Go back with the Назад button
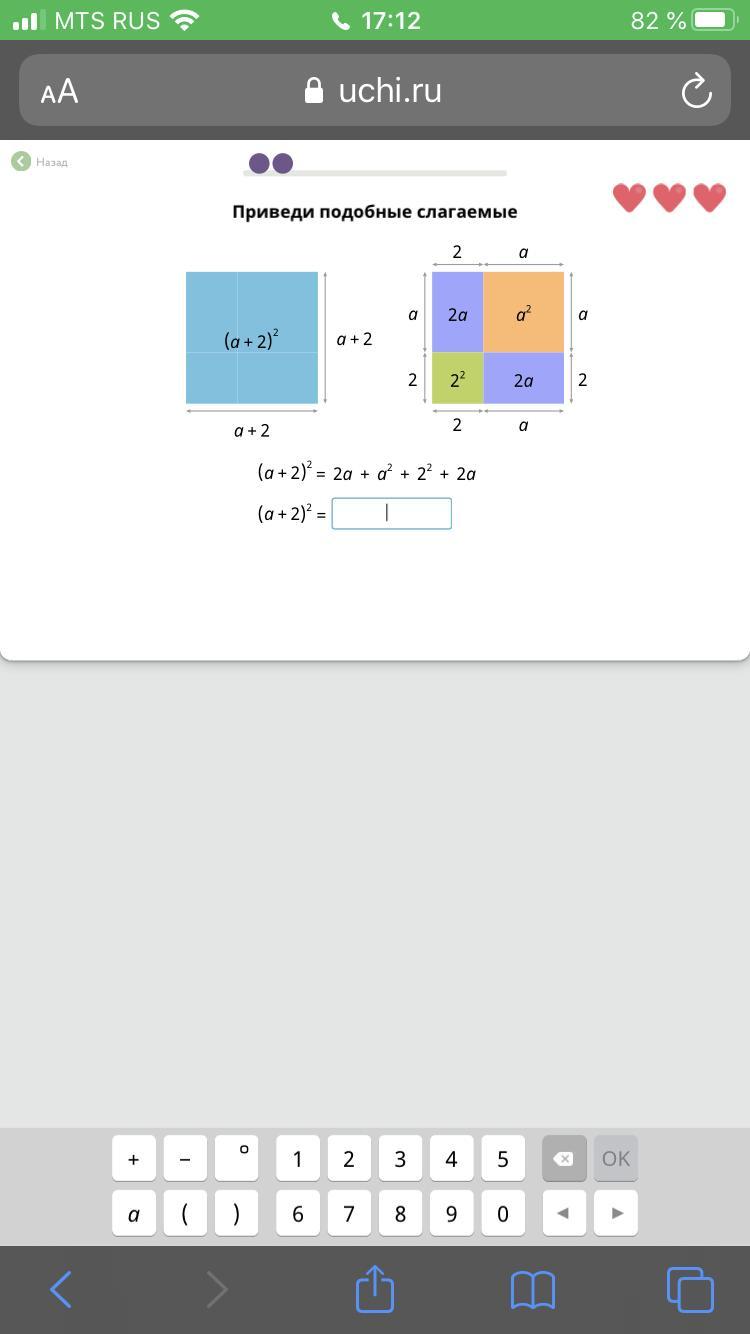 [x=40, y=162]
